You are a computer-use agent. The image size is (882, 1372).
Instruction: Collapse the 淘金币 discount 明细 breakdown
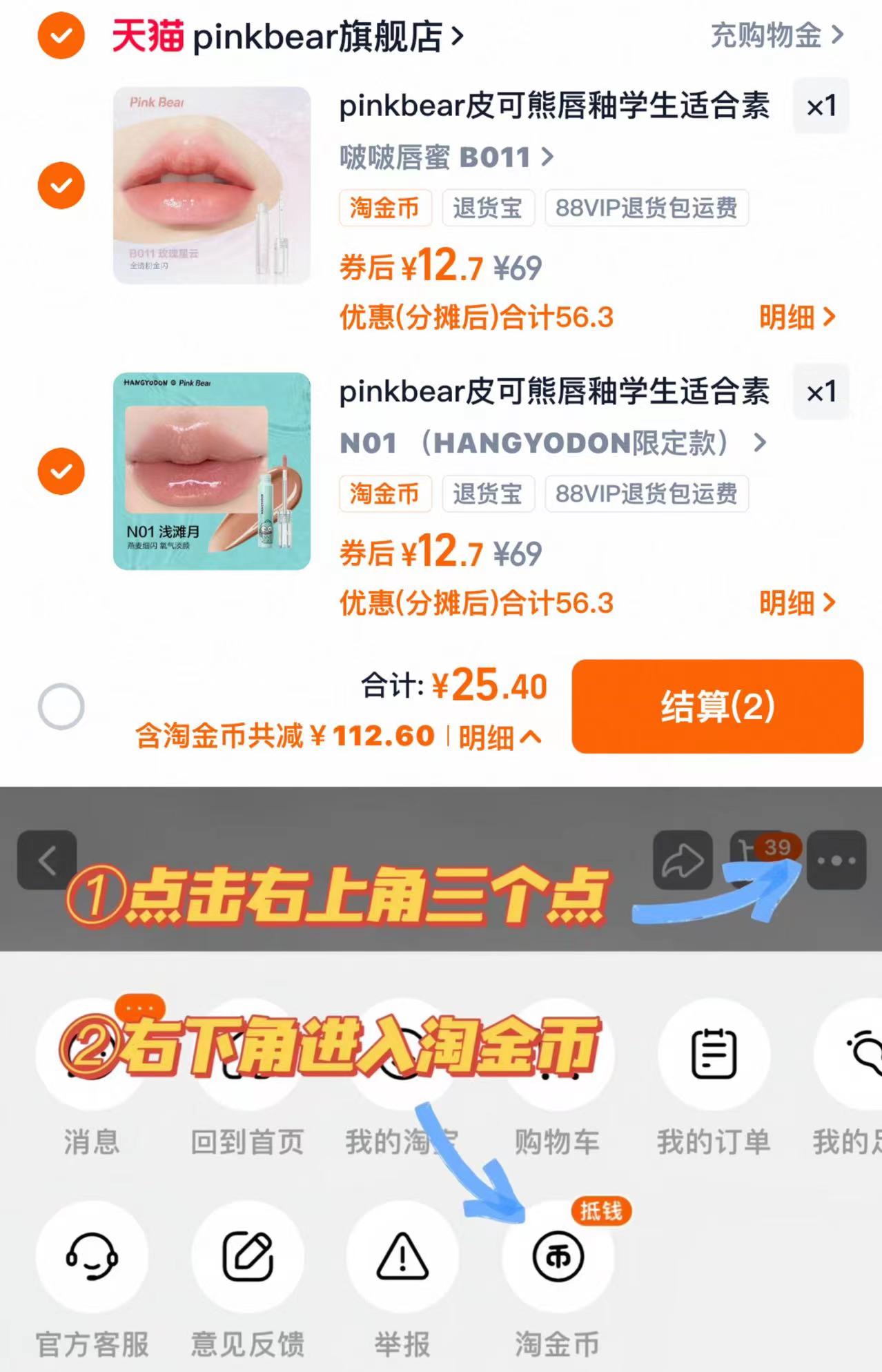point(497,736)
